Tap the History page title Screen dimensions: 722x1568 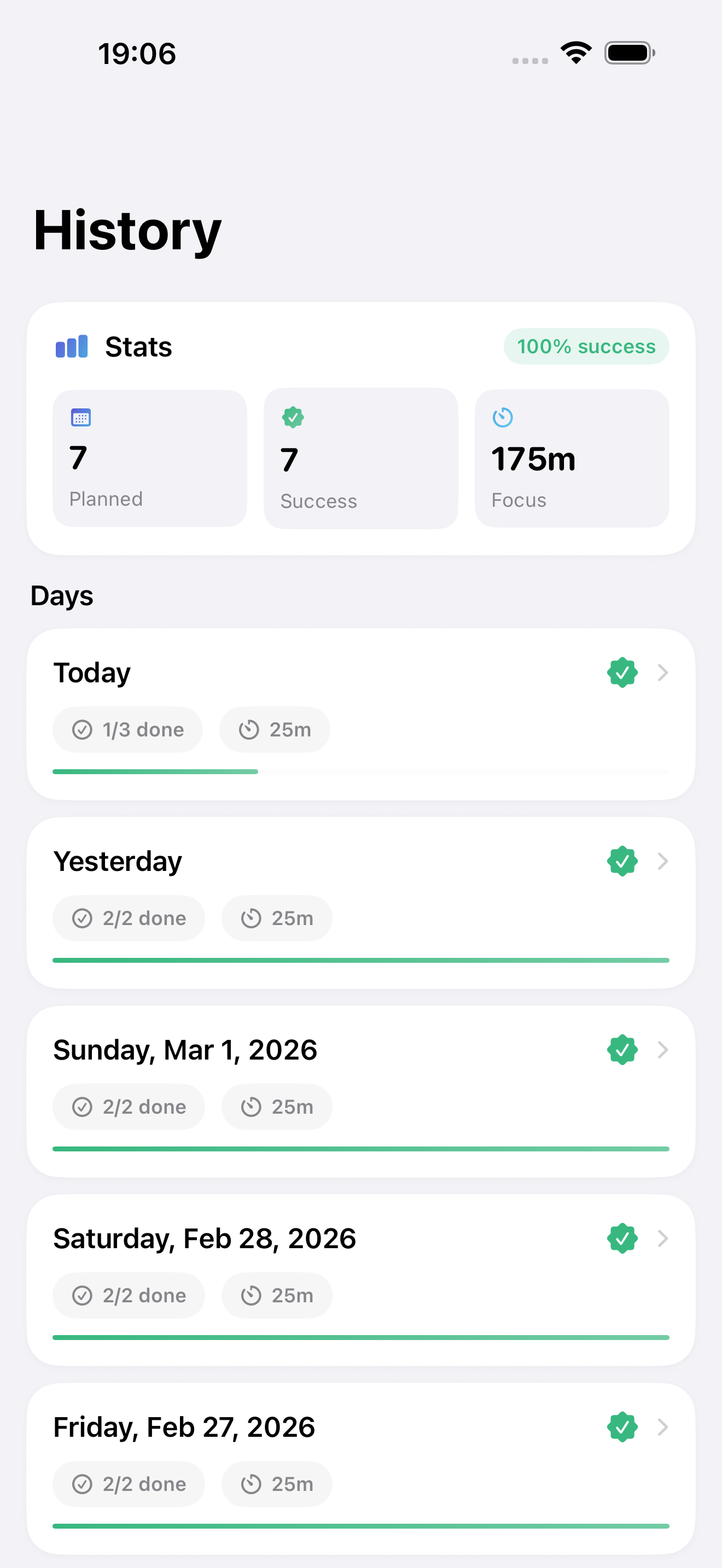coord(126,230)
